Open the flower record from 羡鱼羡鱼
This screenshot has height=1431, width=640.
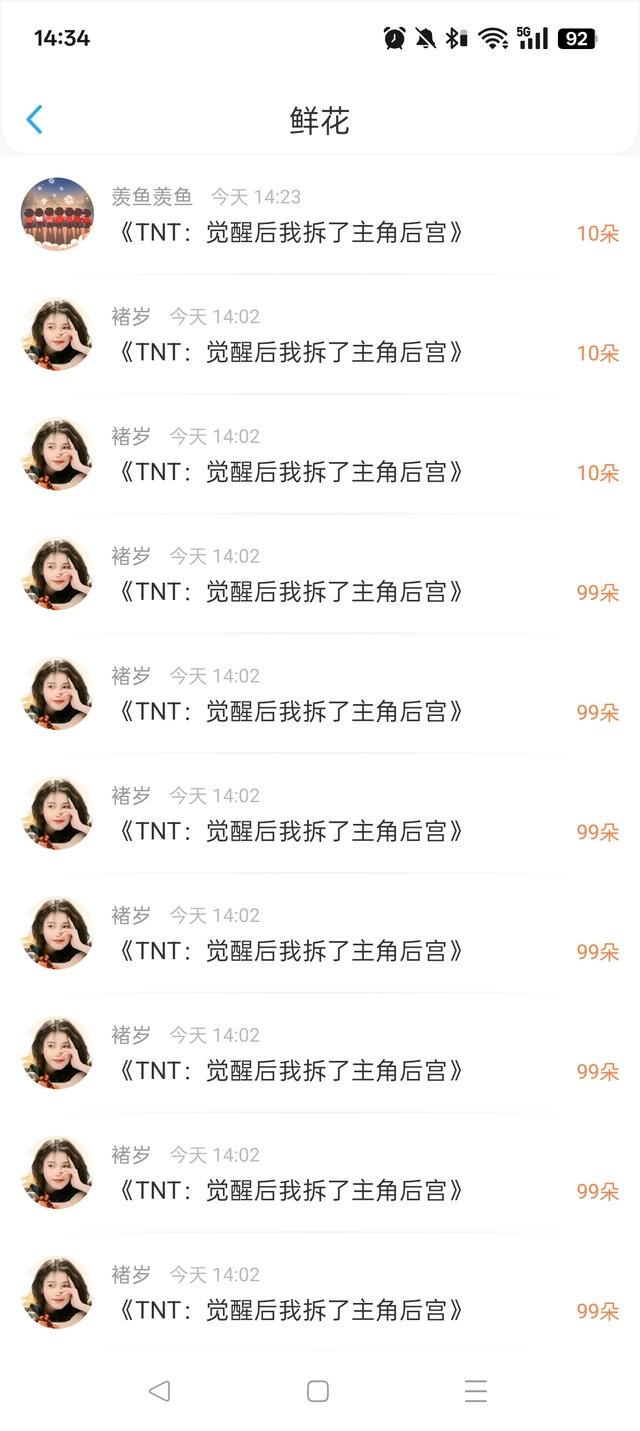(x=320, y=214)
